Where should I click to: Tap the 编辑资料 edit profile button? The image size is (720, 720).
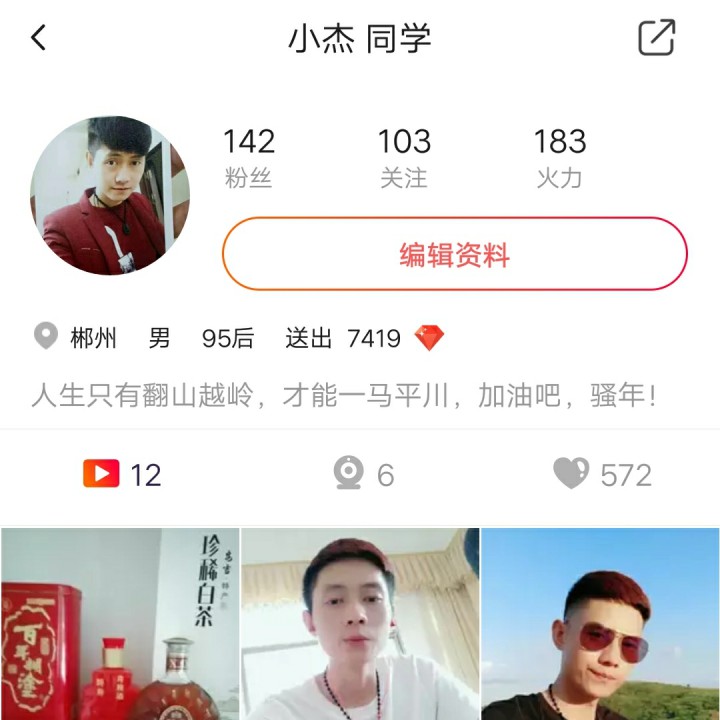tap(455, 254)
